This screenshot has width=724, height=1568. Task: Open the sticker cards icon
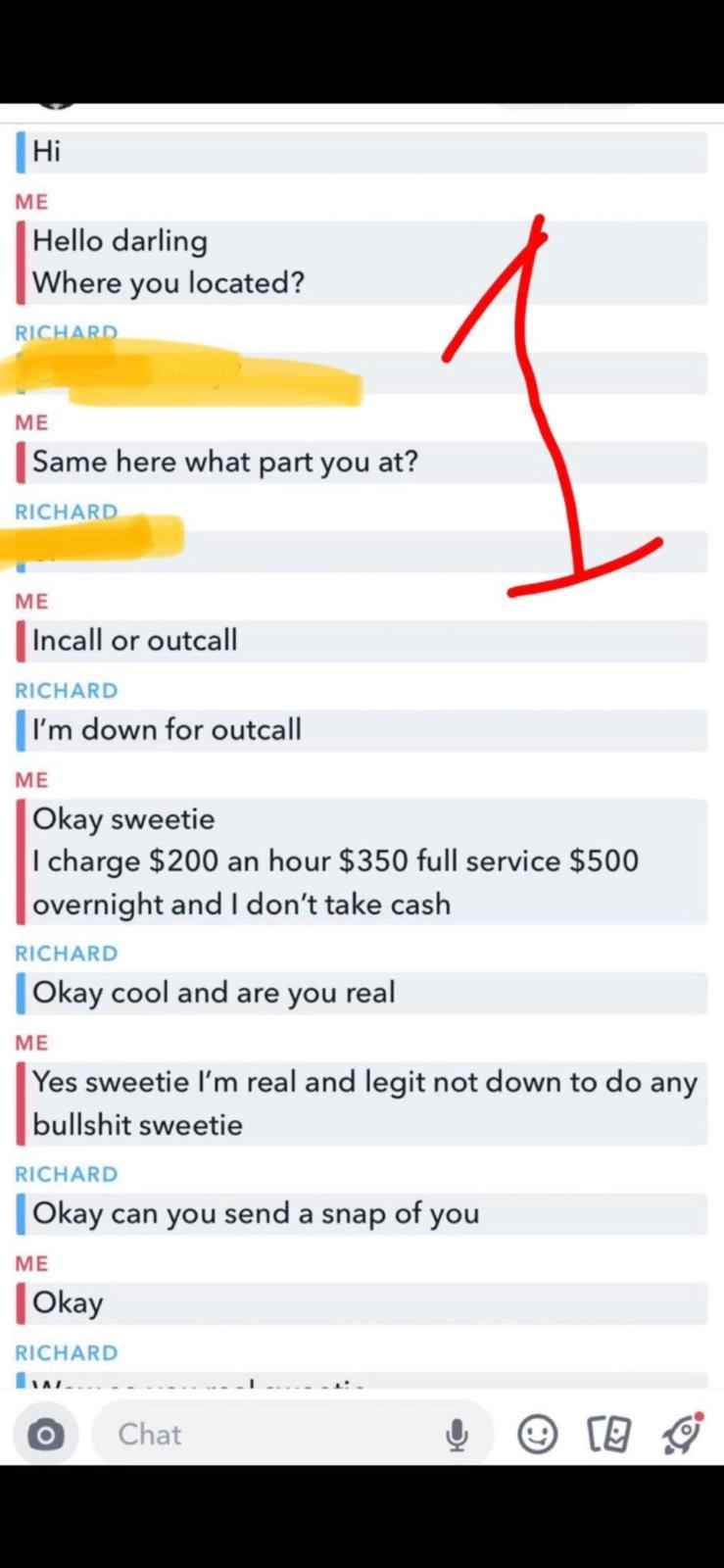coord(608,1435)
